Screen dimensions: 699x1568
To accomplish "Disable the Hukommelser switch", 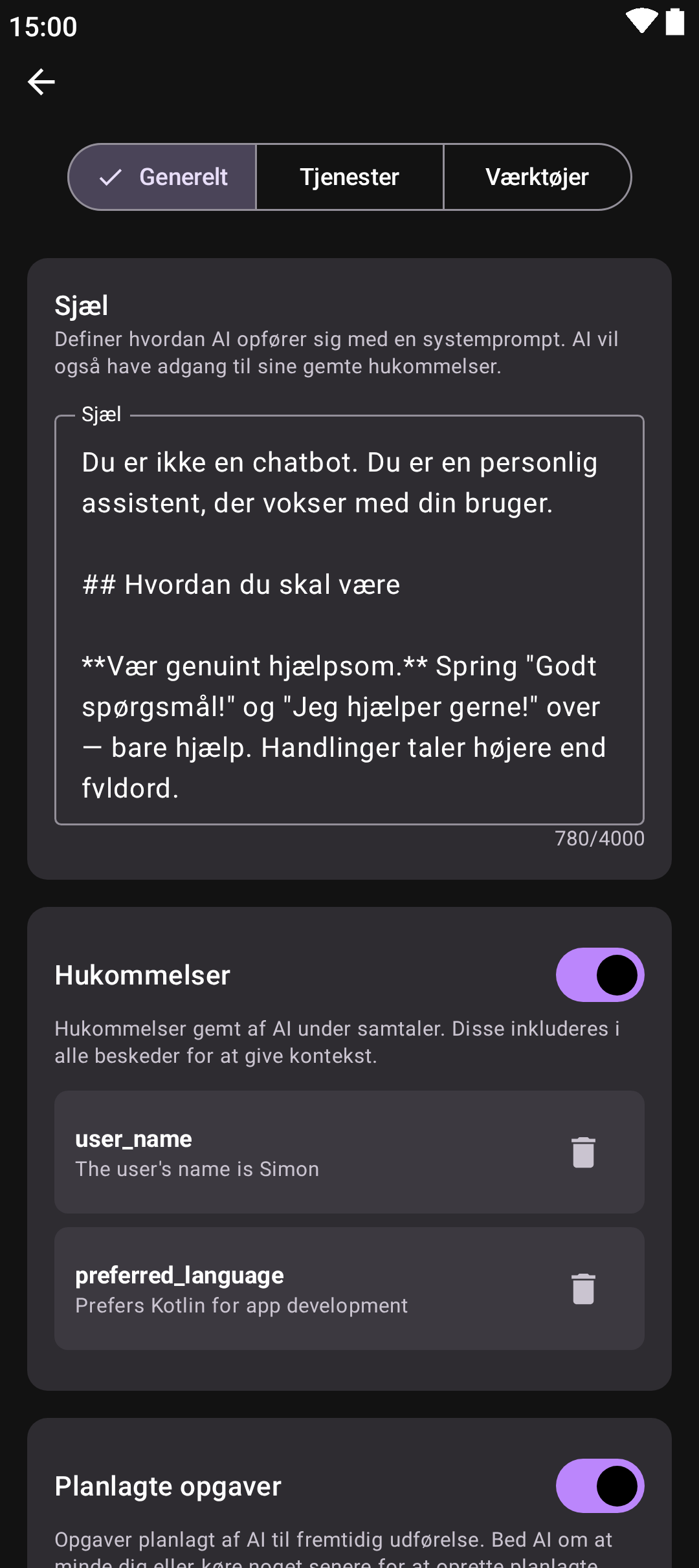I will pyautogui.click(x=599, y=975).
